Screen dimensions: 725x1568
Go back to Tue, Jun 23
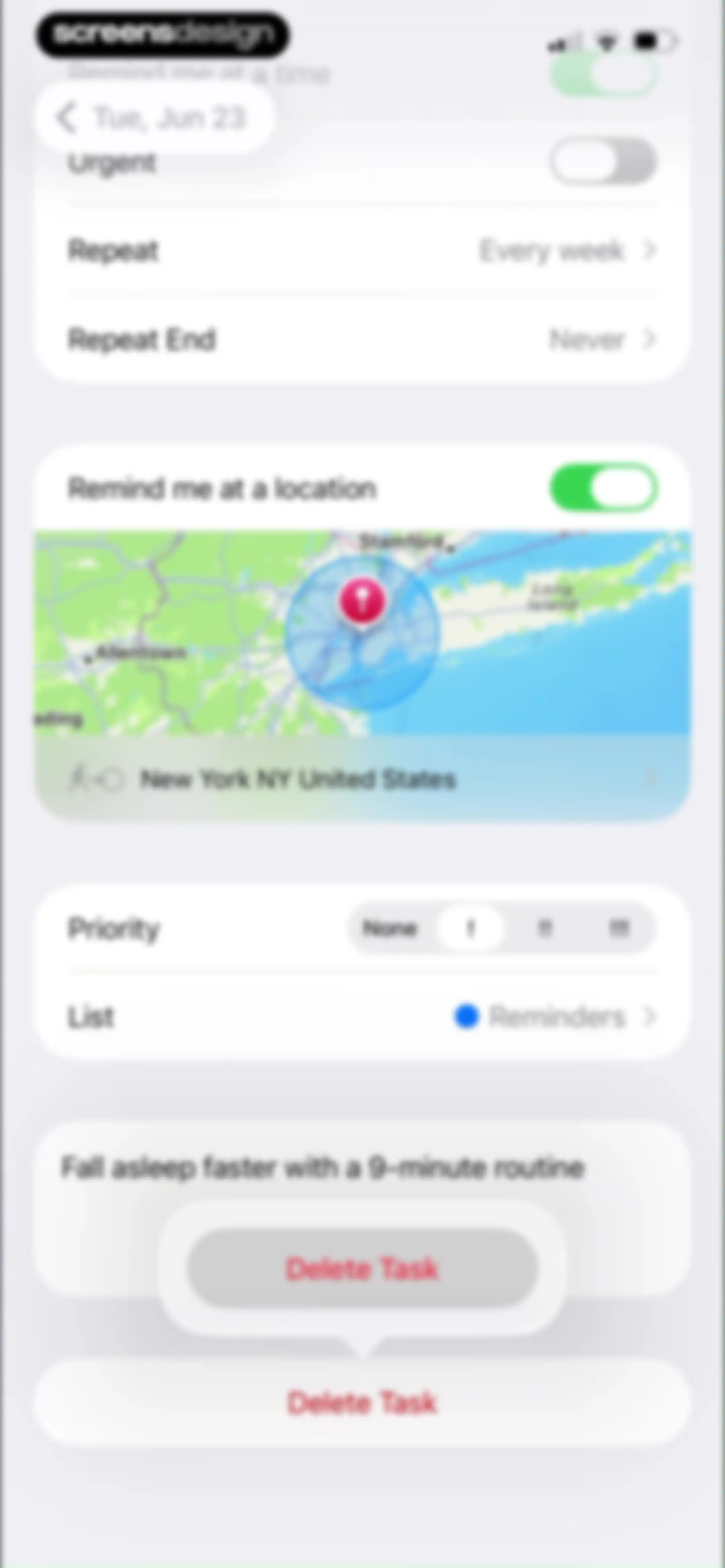153,118
